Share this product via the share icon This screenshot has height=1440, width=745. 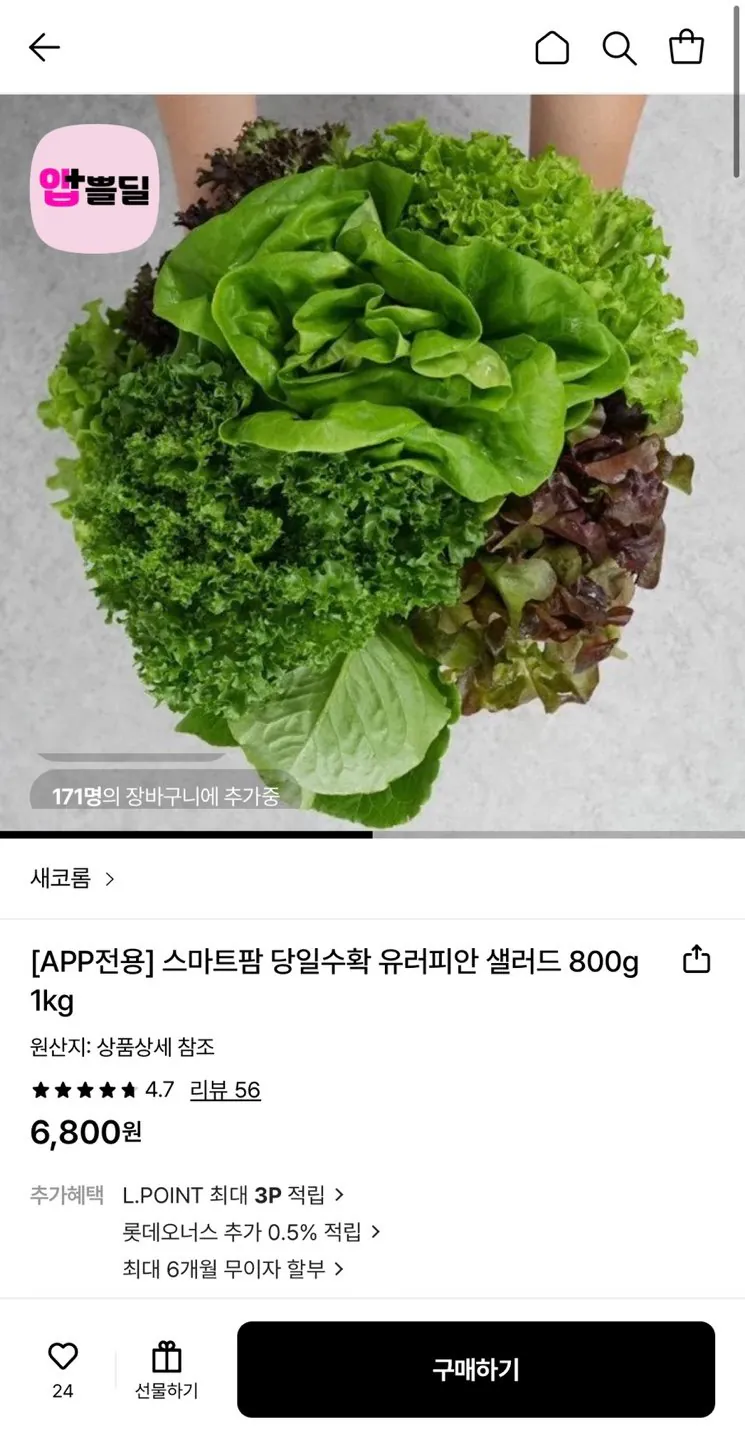click(x=695, y=958)
